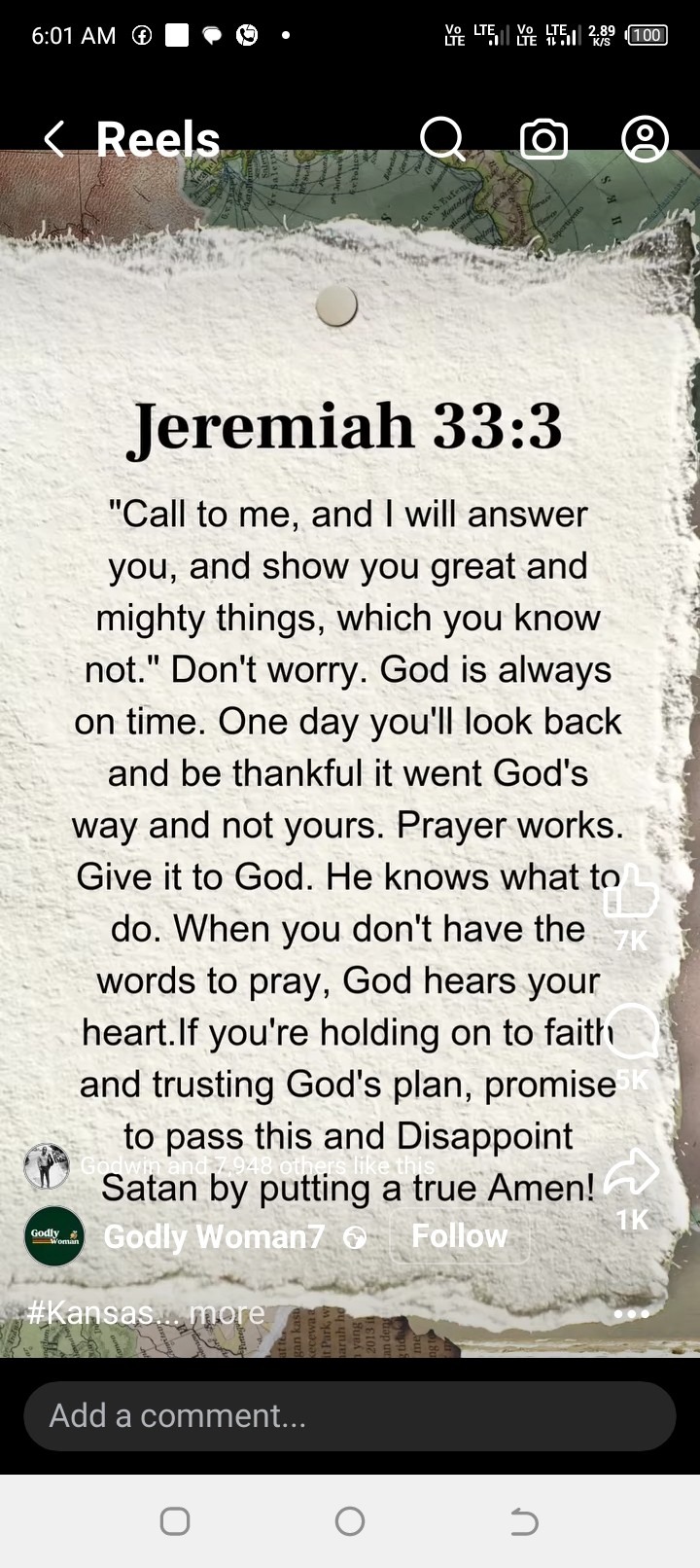Go back from Reels
Image resolution: width=700 pixels, height=1568 pixels.
(x=55, y=140)
